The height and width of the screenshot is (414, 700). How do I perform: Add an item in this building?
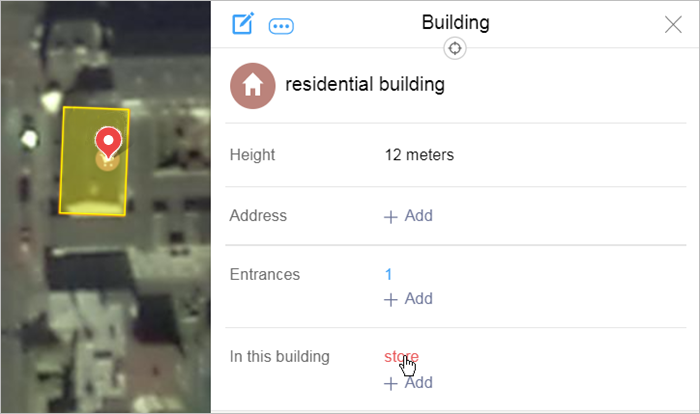point(408,383)
